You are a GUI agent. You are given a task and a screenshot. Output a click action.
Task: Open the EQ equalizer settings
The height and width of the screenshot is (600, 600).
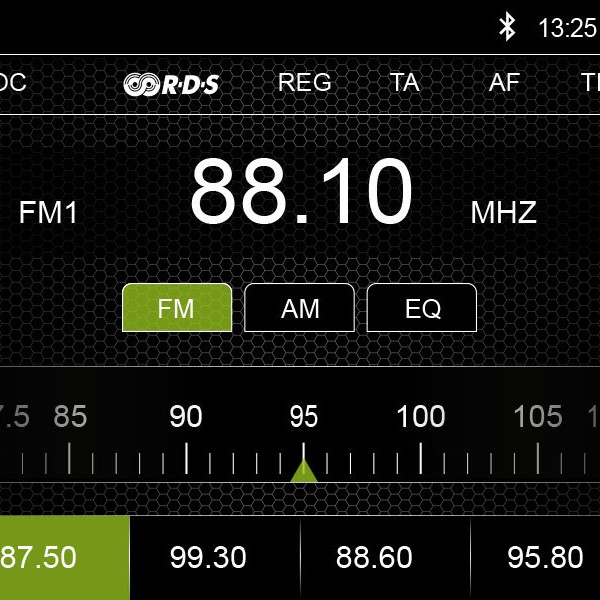click(422, 308)
